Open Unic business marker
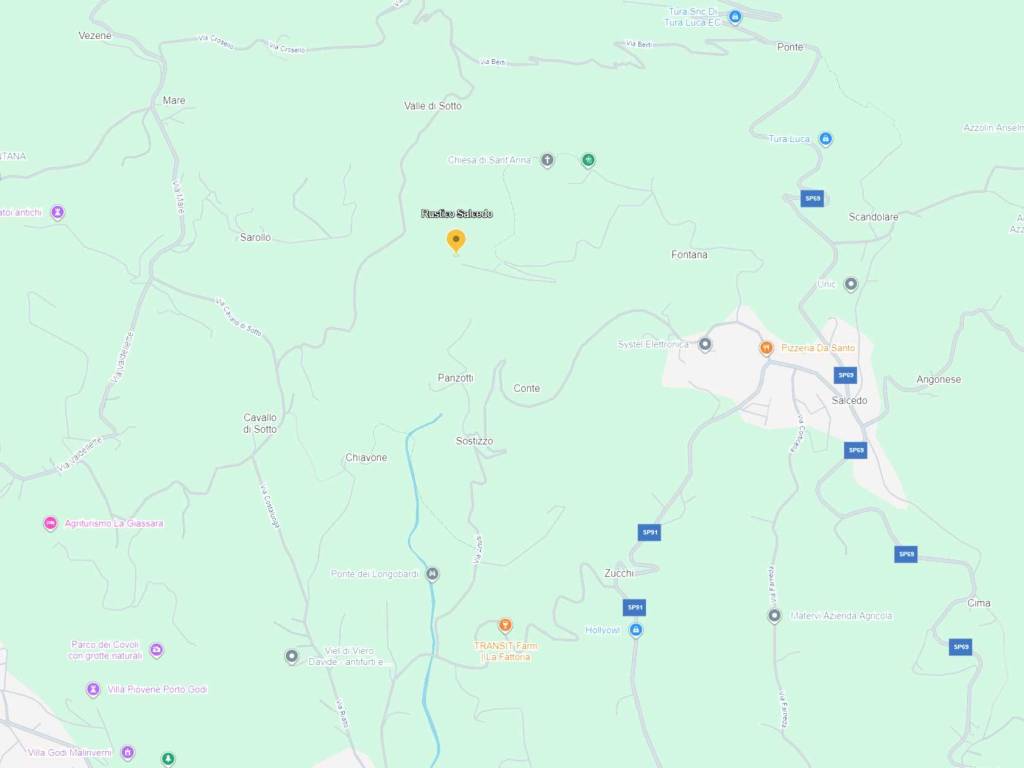 [x=850, y=284]
